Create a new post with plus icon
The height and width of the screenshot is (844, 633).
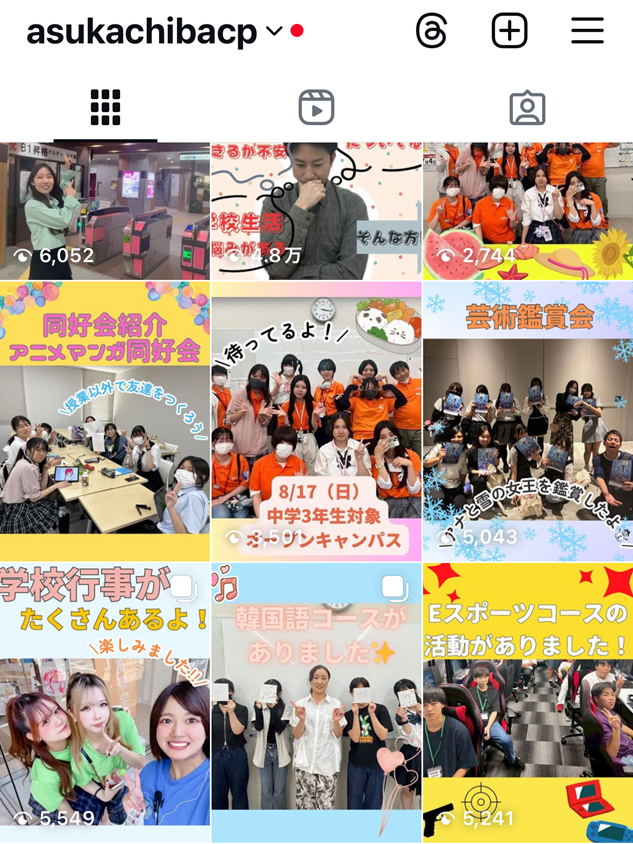(509, 31)
